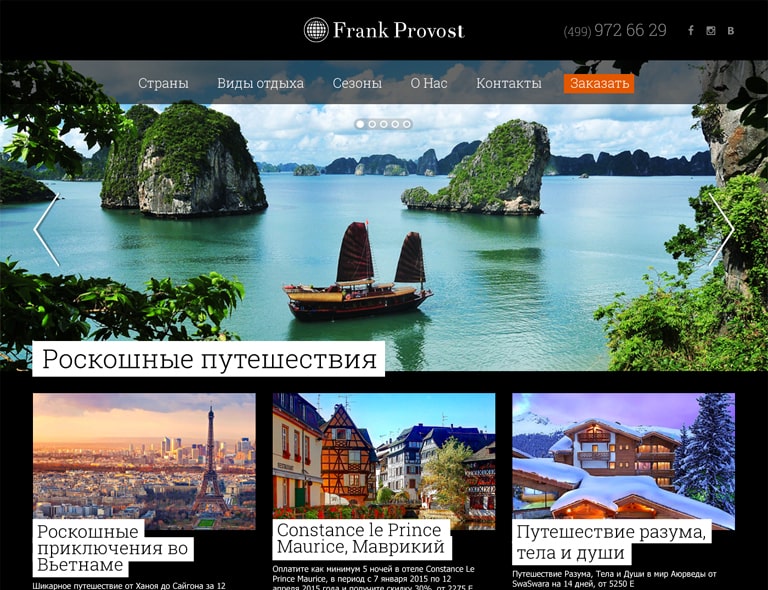
Task: Go to Виды отдыха section
Action: (x=260, y=84)
